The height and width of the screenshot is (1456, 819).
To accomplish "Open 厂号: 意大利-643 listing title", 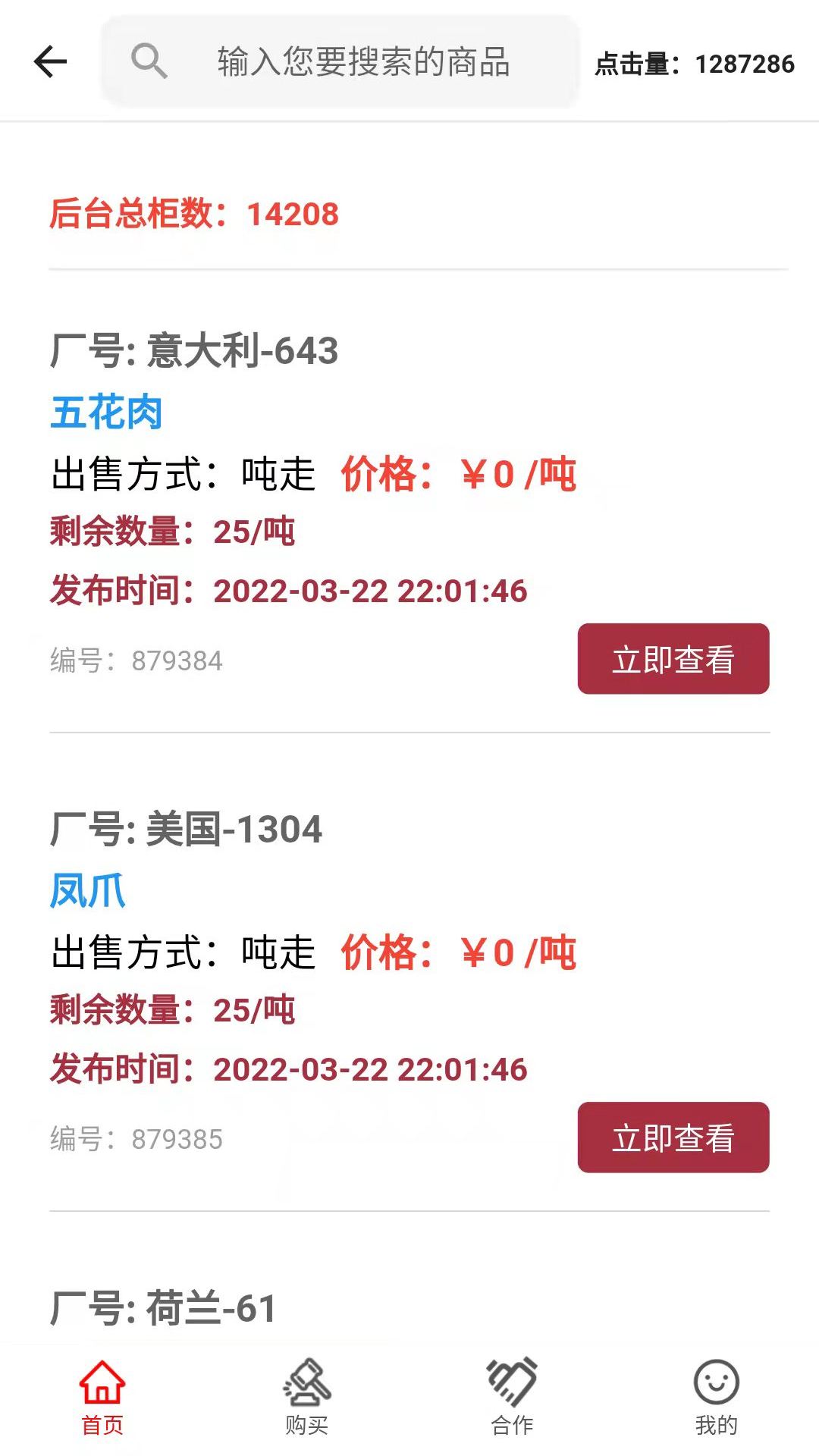I will 195,350.
